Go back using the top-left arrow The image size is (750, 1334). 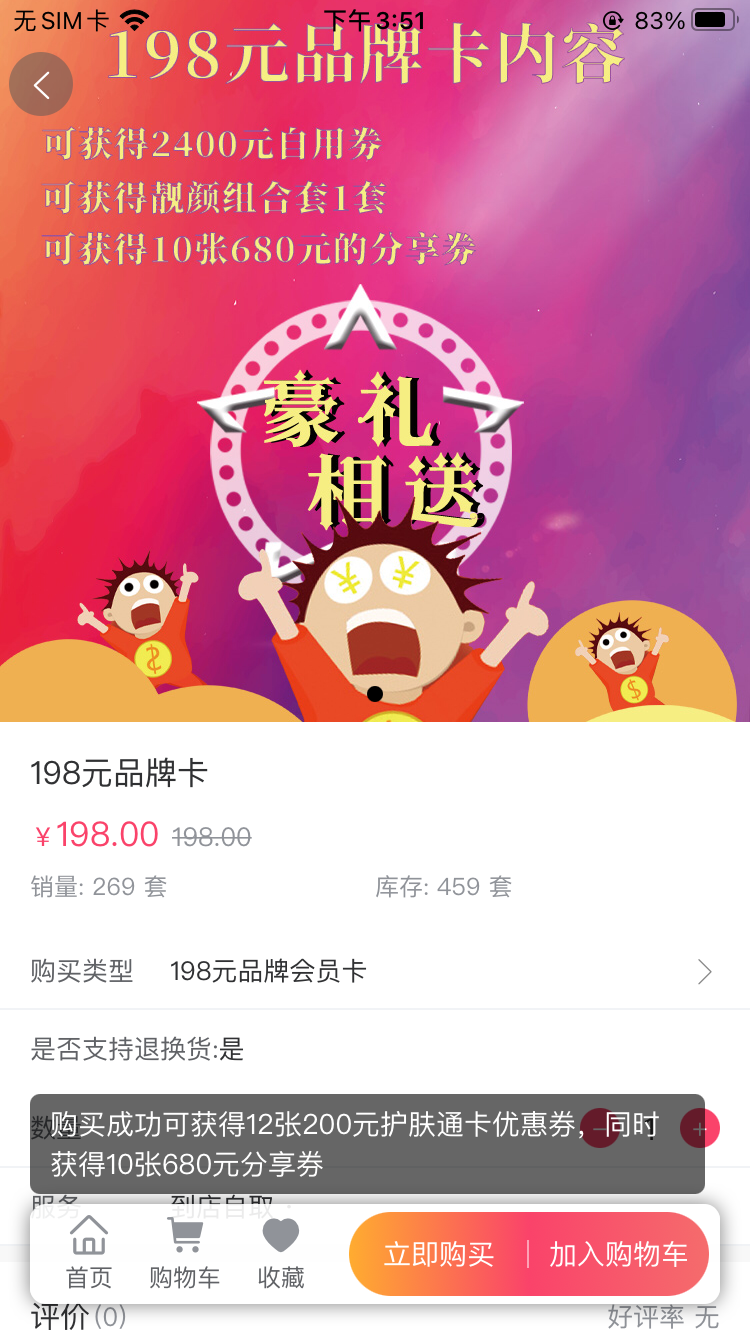[x=41, y=85]
